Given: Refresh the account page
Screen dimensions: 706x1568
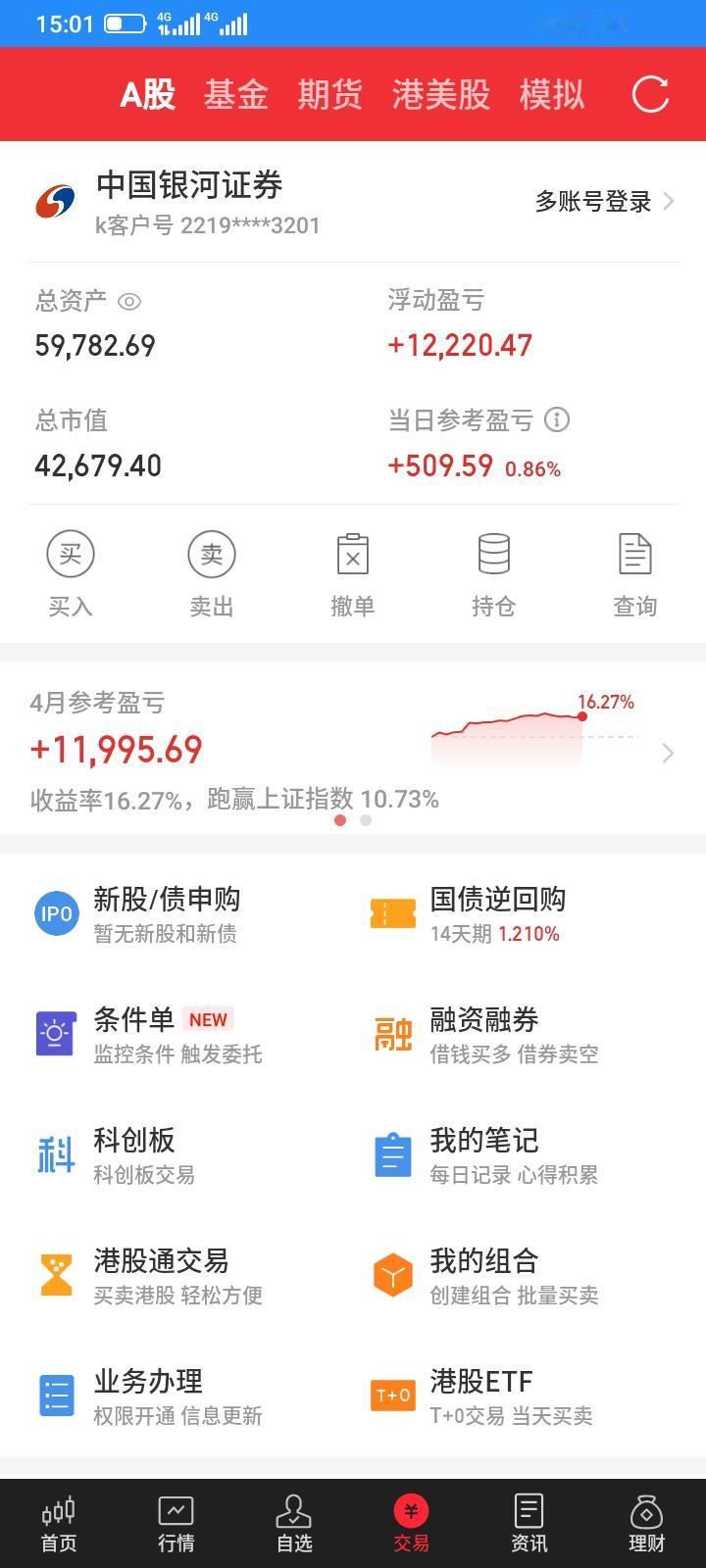Looking at the screenshot, I should (x=649, y=94).
